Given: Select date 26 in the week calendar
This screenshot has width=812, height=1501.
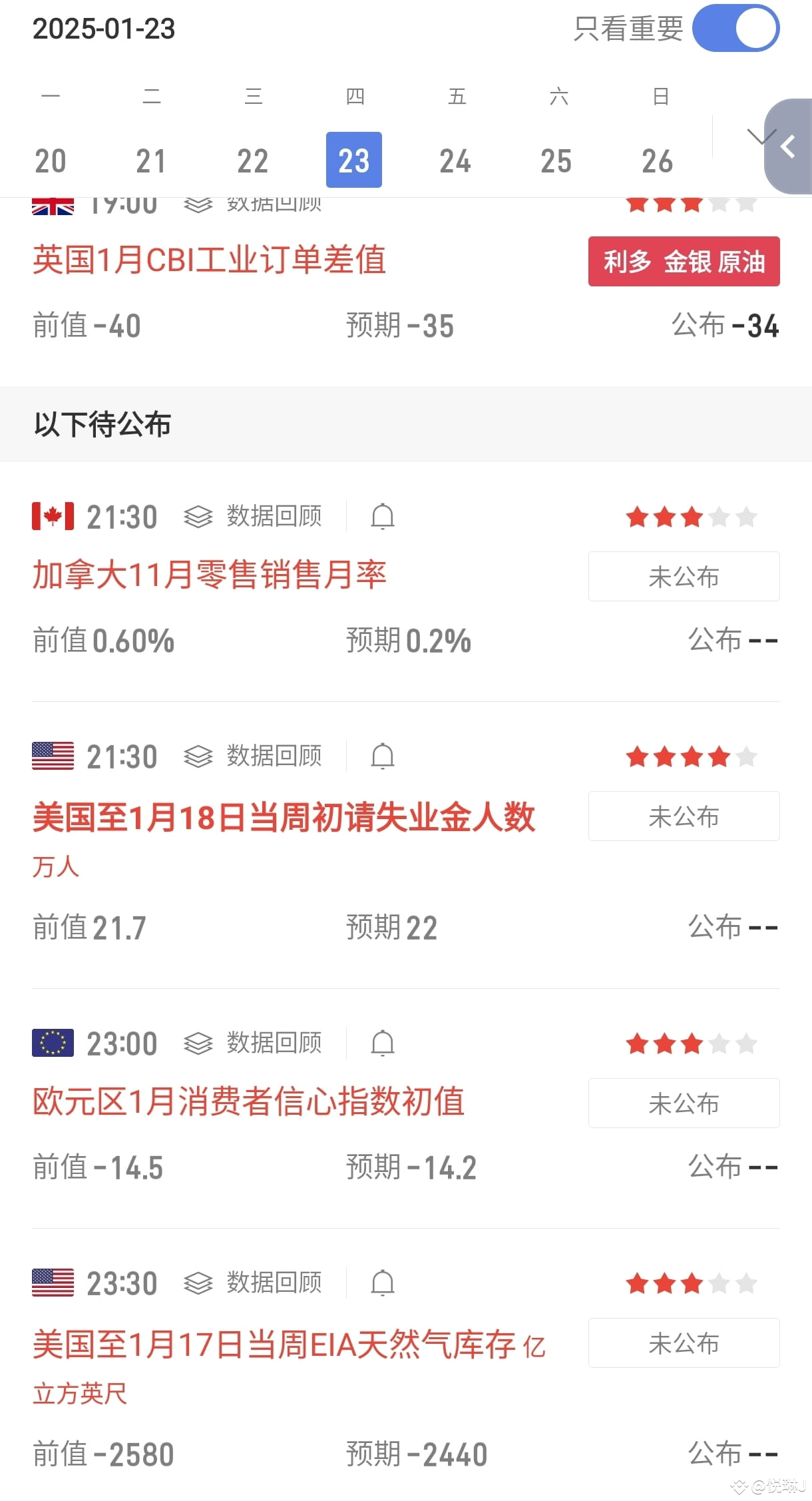Looking at the screenshot, I should (x=658, y=160).
